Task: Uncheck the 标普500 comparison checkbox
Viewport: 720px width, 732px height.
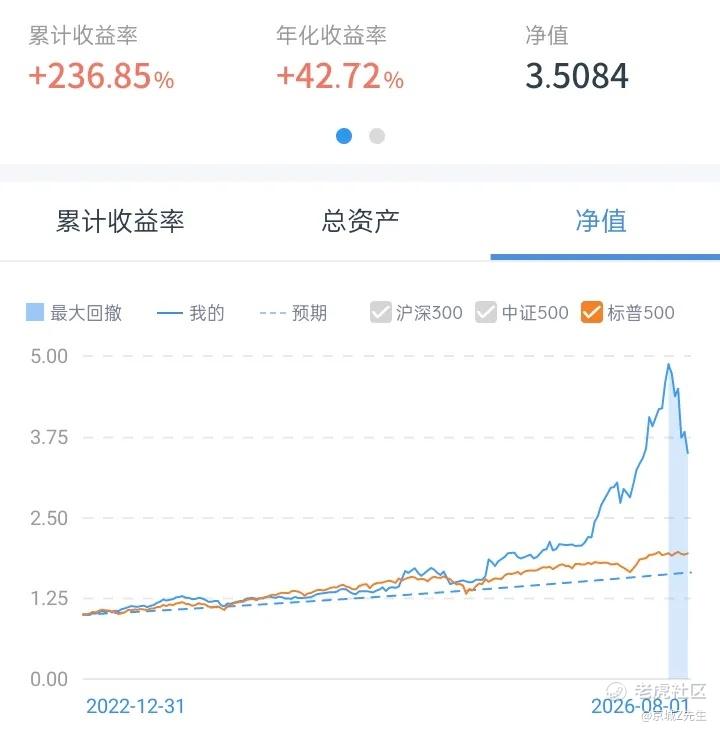Action: (592, 312)
